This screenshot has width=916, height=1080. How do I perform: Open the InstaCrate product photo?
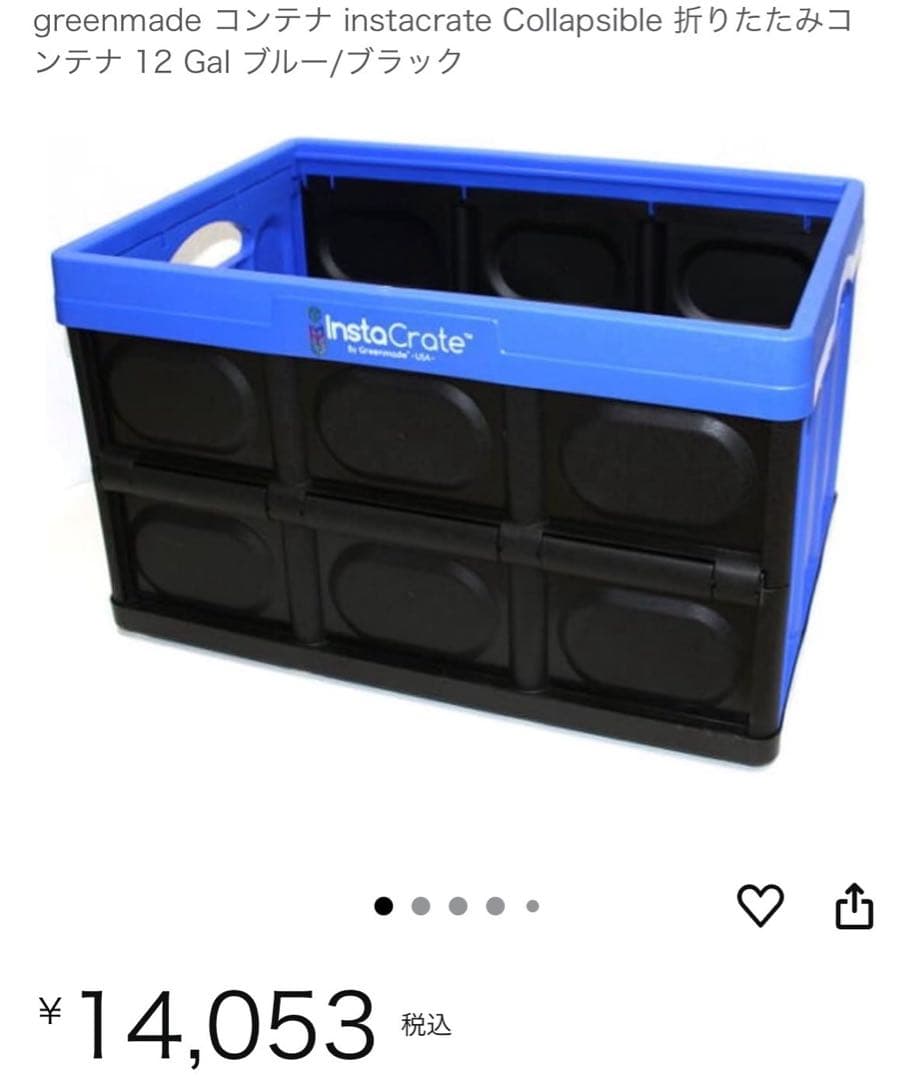(458, 450)
